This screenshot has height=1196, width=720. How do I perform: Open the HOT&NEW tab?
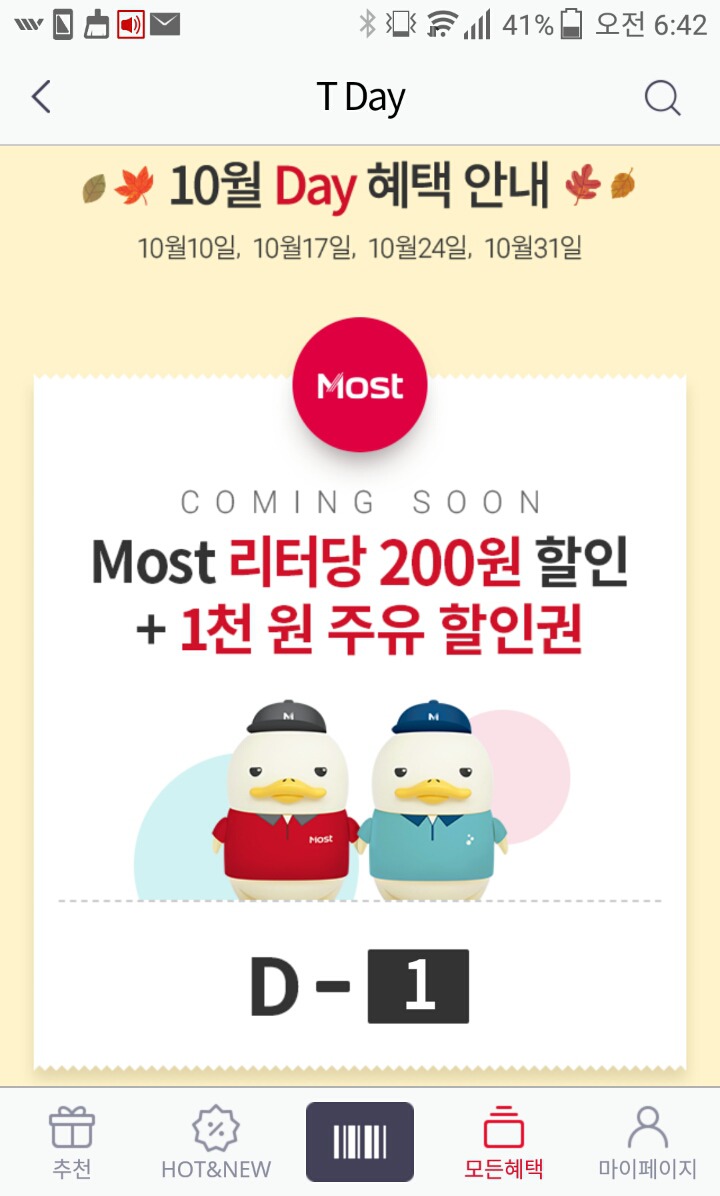(216, 1141)
